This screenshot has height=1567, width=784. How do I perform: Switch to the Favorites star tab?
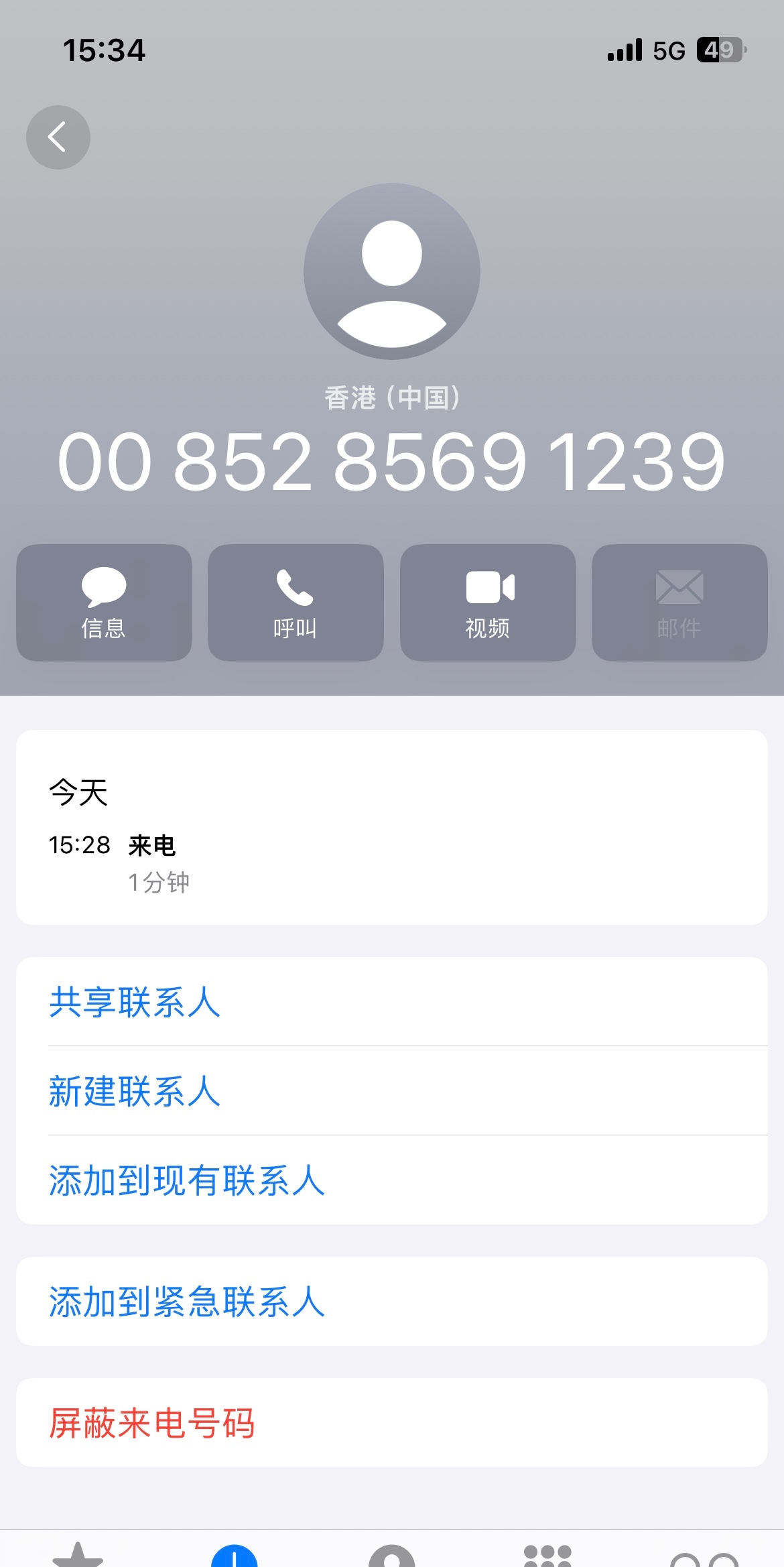(78, 1555)
